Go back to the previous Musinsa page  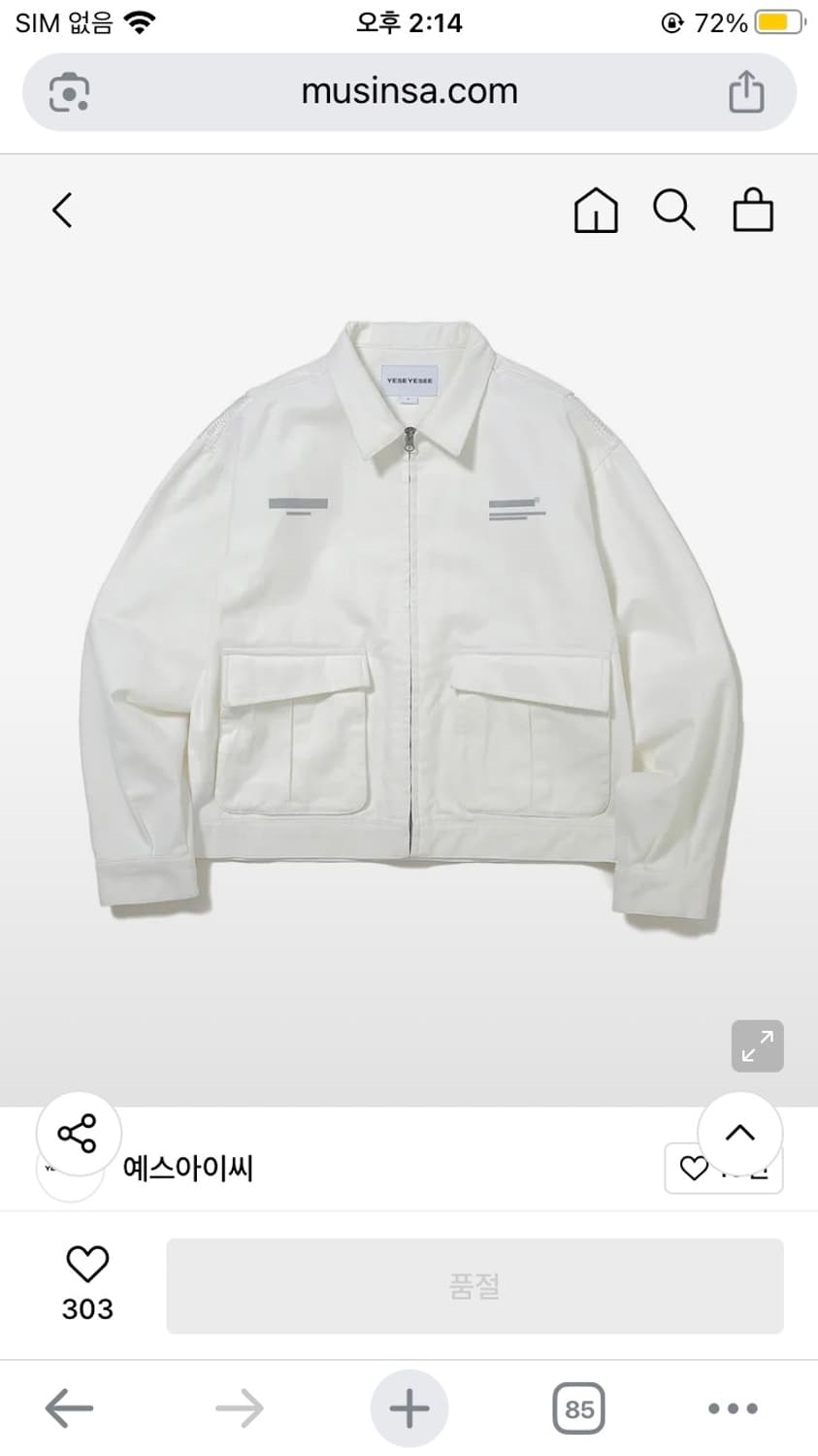click(x=63, y=210)
